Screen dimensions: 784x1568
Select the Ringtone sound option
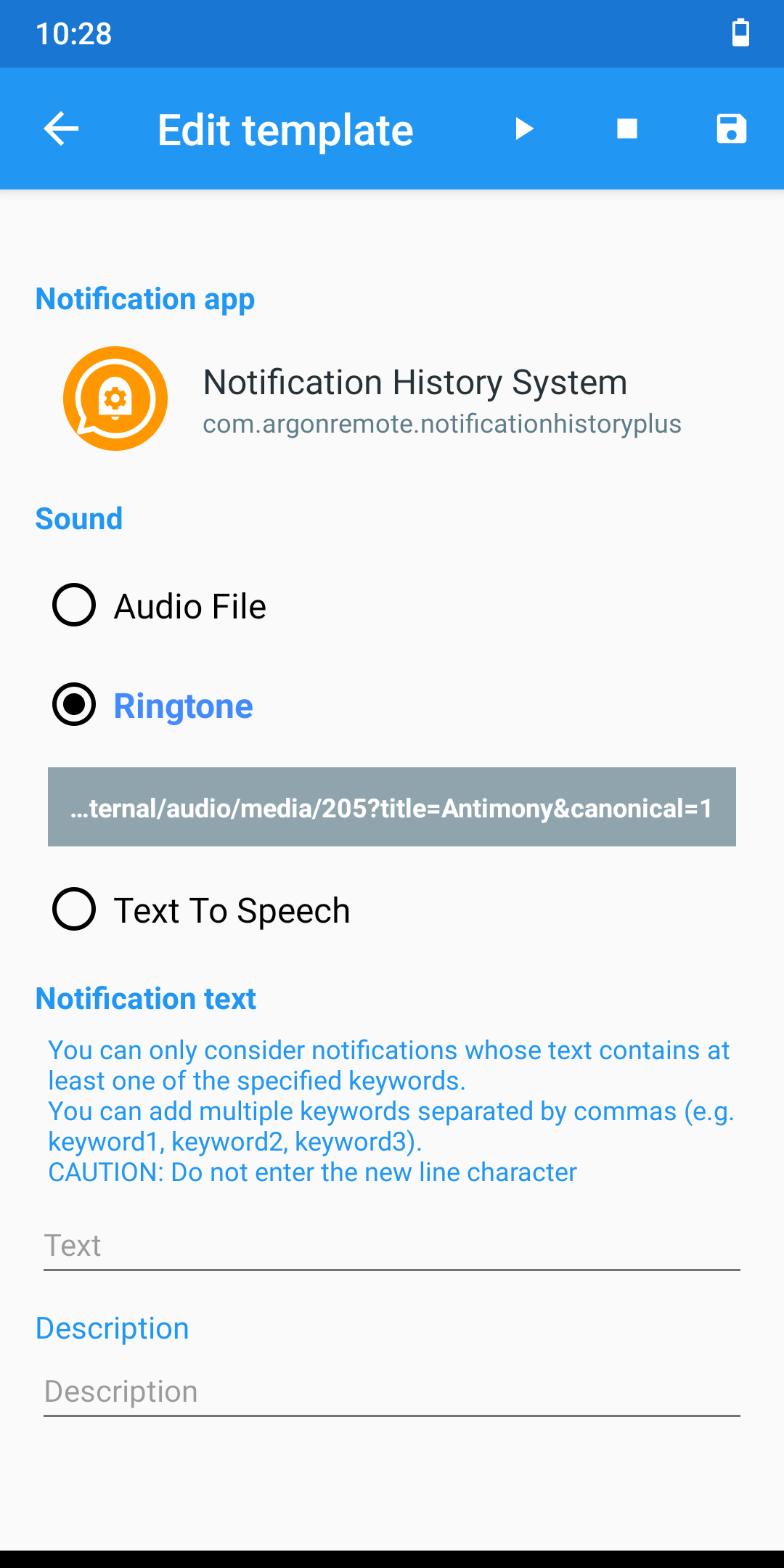click(x=74, y=705)
